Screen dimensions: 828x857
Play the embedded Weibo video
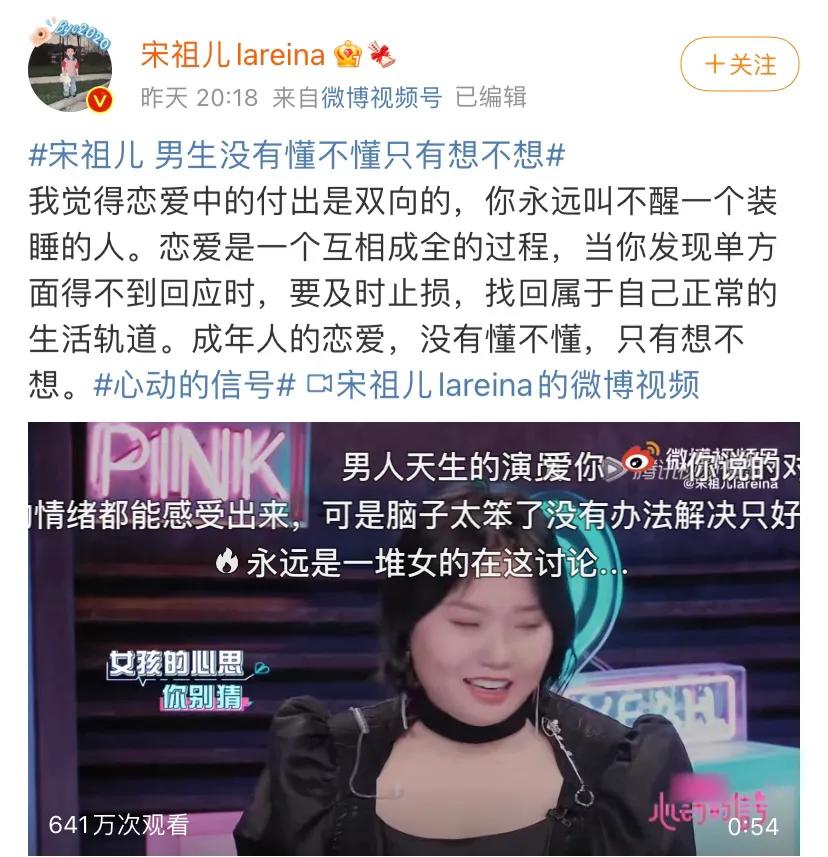click(414, 638)
